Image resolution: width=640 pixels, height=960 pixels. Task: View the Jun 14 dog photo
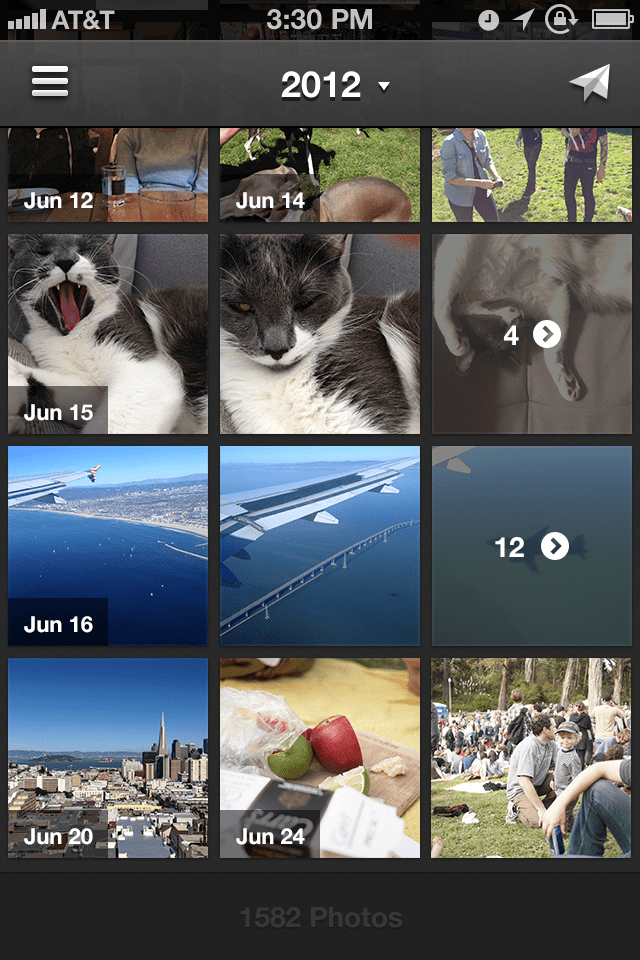click(320, 174)
